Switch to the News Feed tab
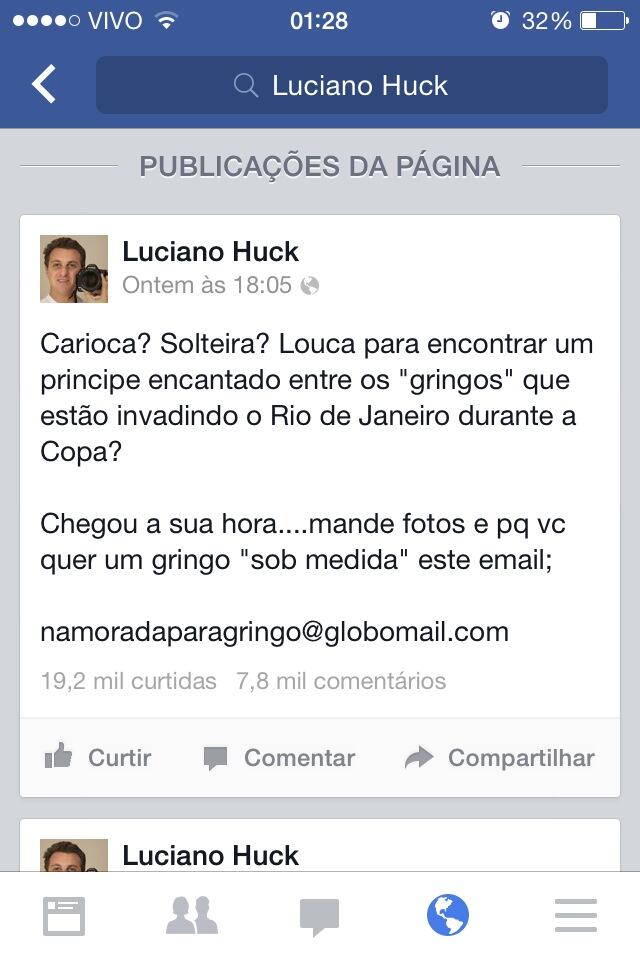Image resolution: width=640 pixels, height=960 pixels. pos(64,915)
